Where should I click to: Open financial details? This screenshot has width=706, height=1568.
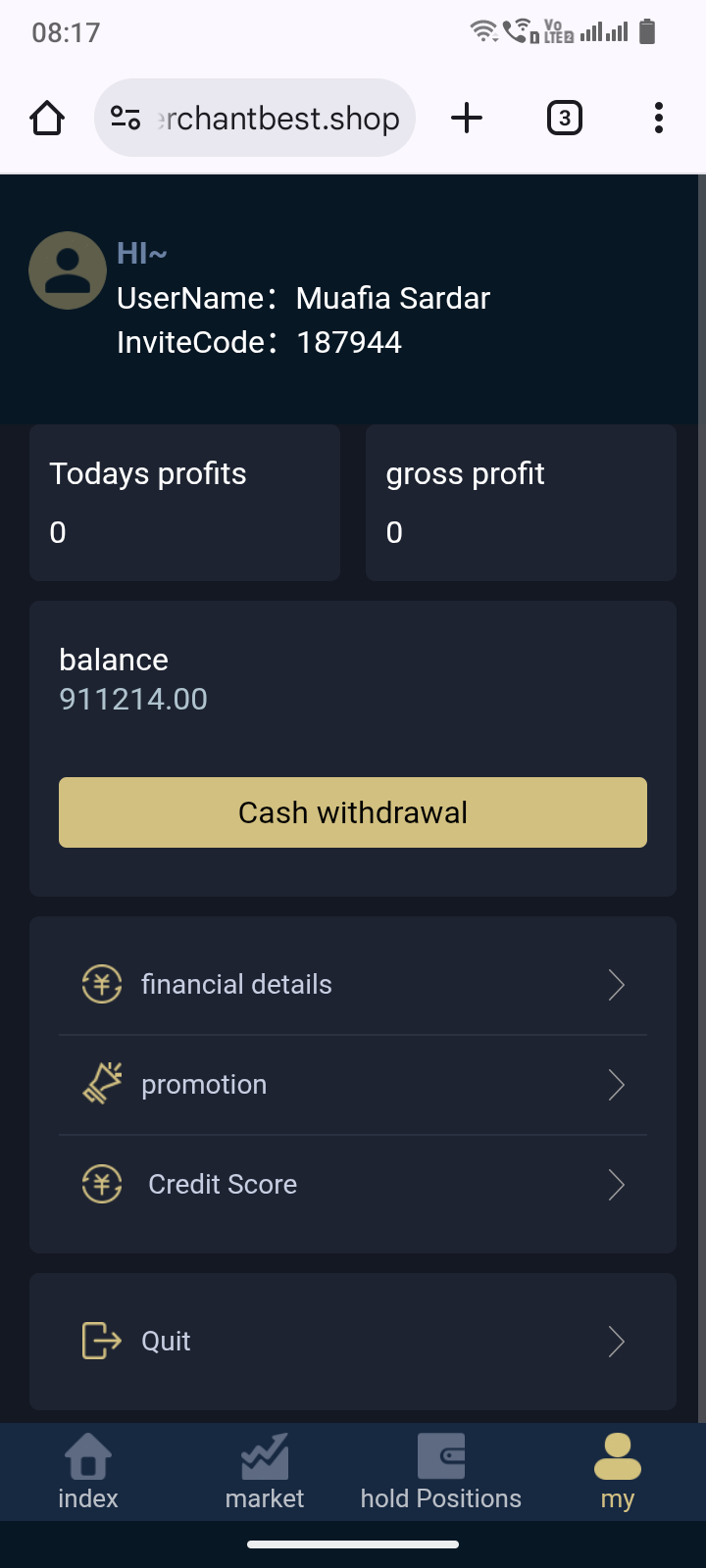pyautogui.click(x=353, y=984)
